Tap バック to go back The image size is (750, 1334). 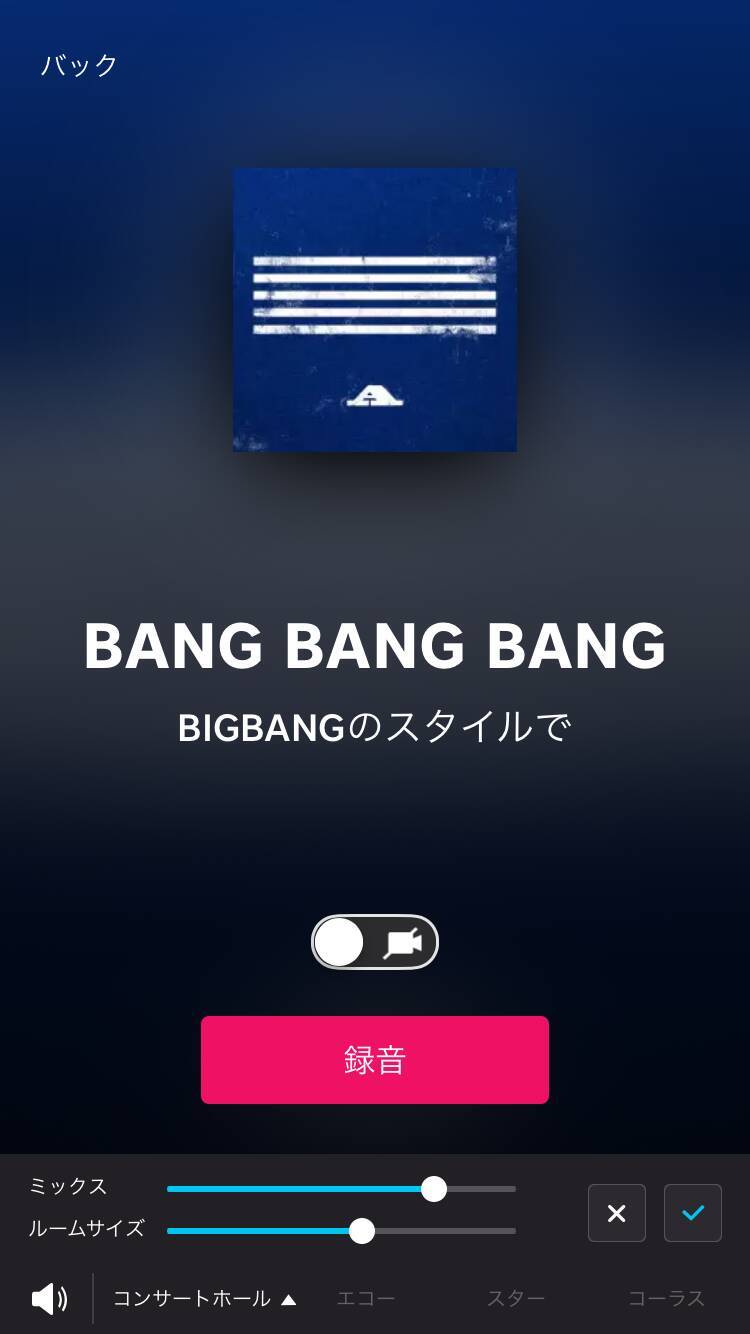tap(80, 66)
